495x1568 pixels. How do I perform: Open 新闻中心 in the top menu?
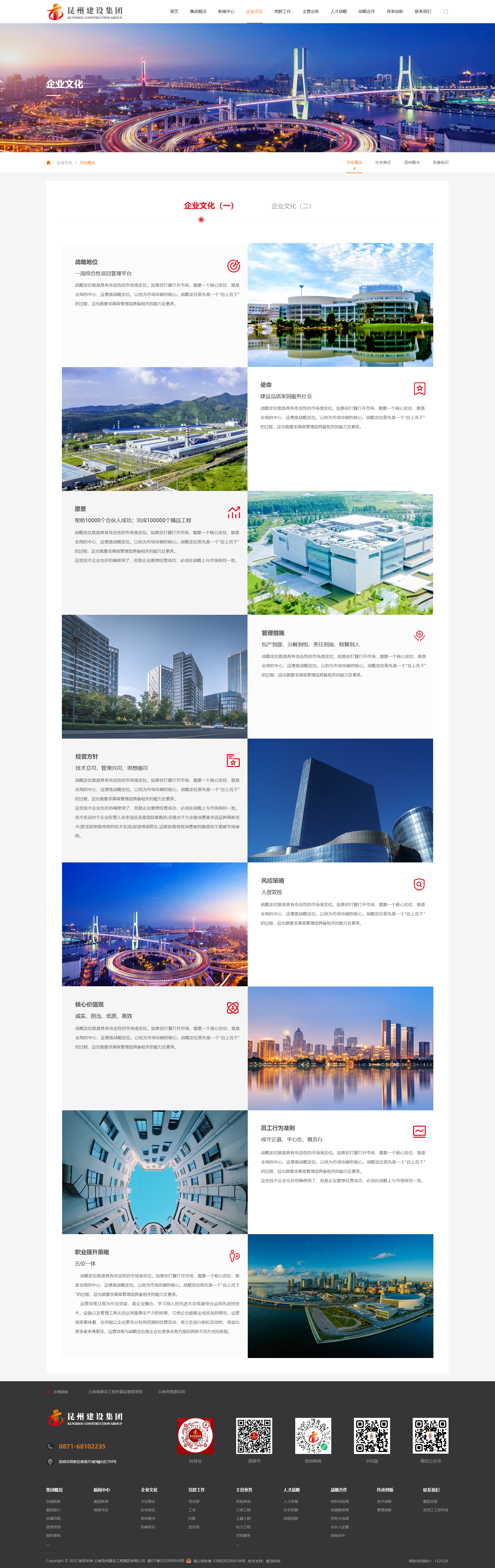click(x=226, y=12)
